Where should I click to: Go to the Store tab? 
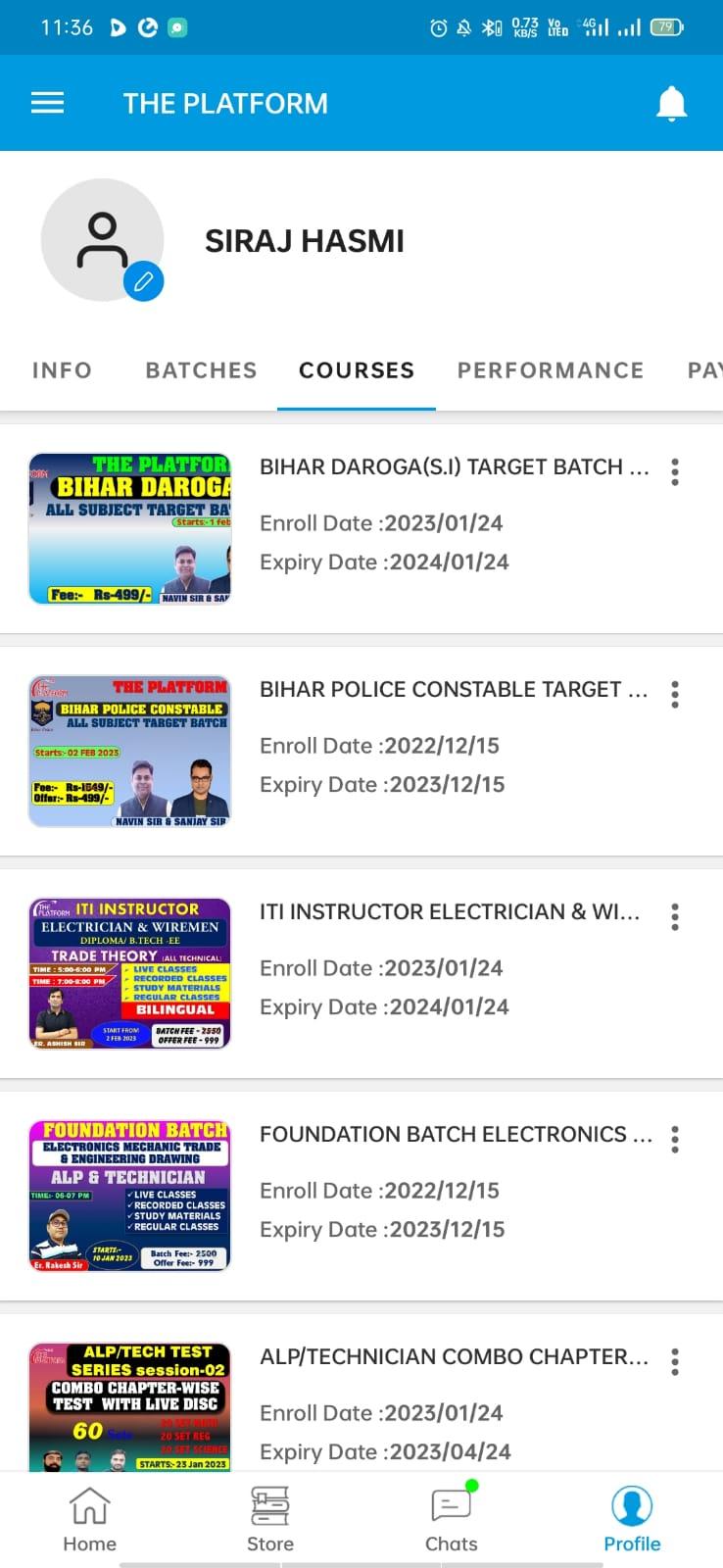[270, 1519]
